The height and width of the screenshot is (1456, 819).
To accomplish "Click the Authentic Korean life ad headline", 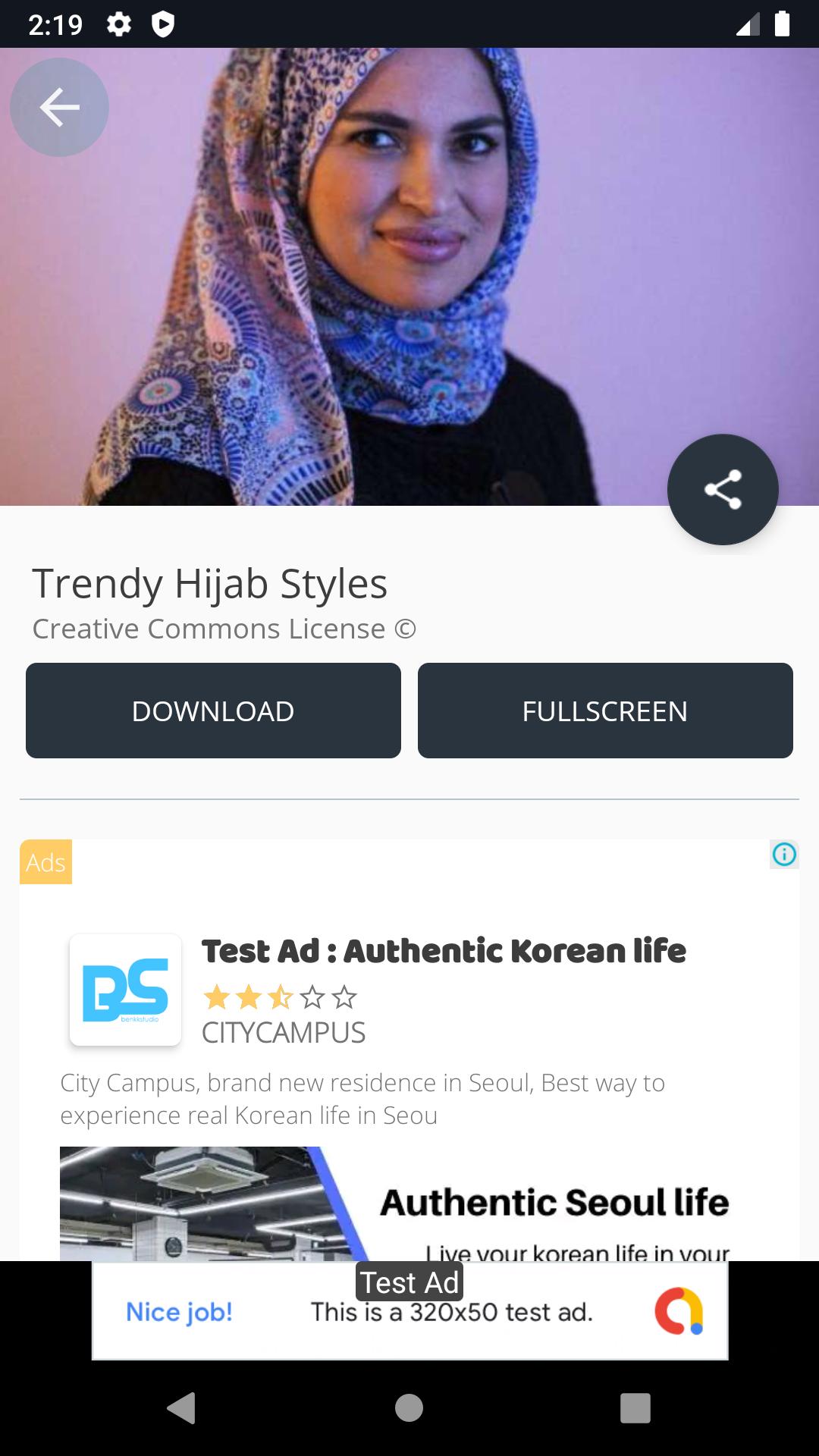I will (444, 950).
